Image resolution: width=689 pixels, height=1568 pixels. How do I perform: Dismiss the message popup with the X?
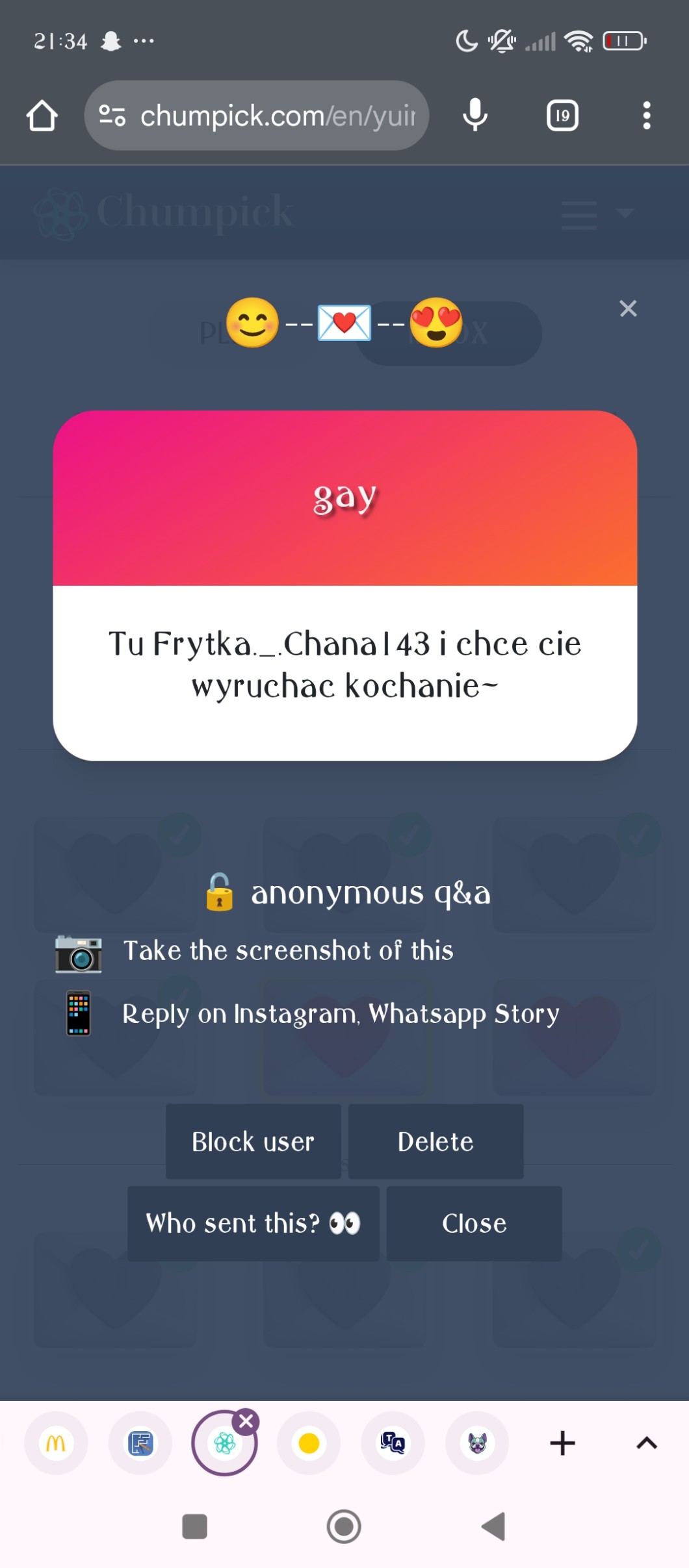628,309
